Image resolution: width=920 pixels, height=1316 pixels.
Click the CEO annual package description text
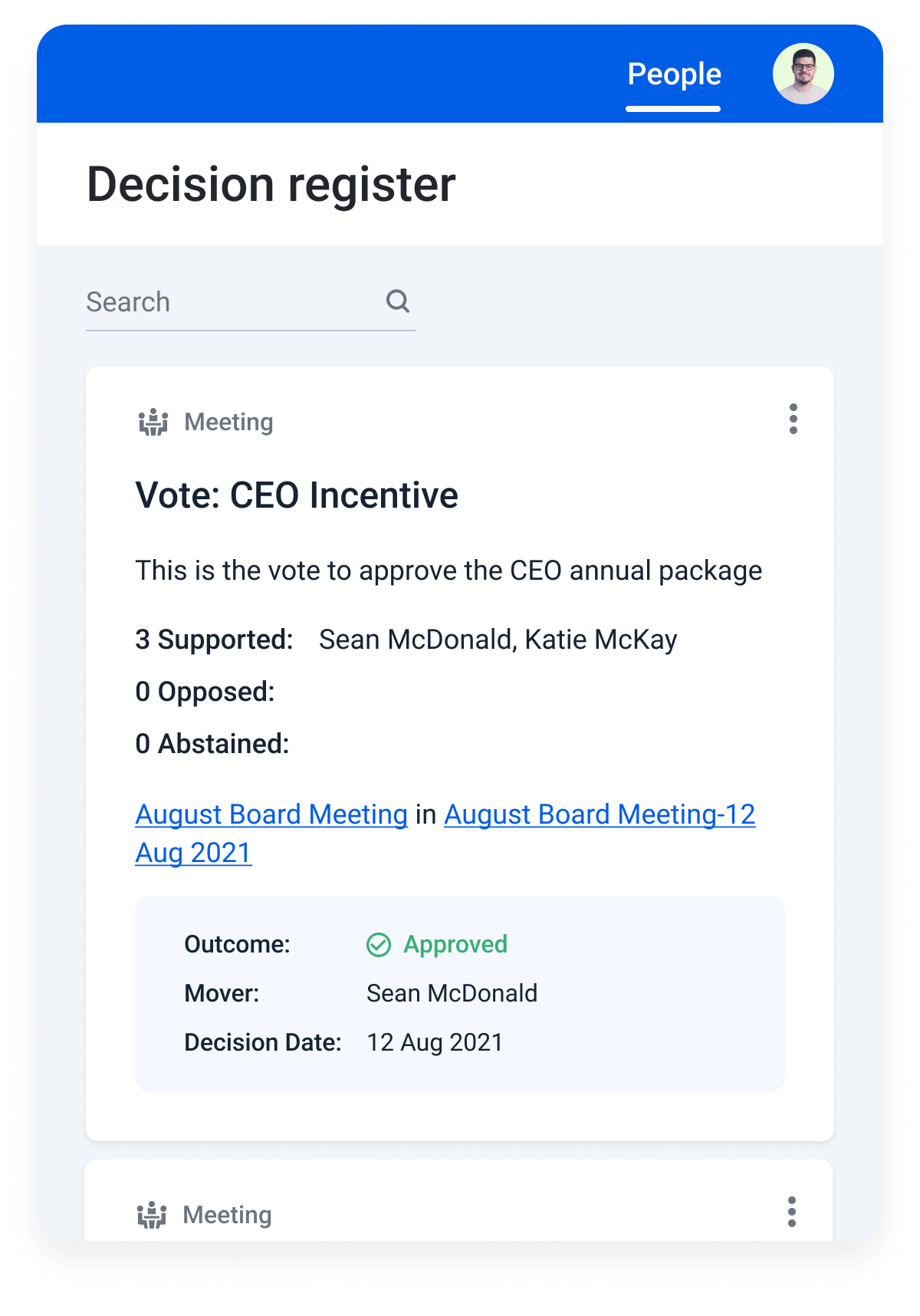[x=449, y=570]
